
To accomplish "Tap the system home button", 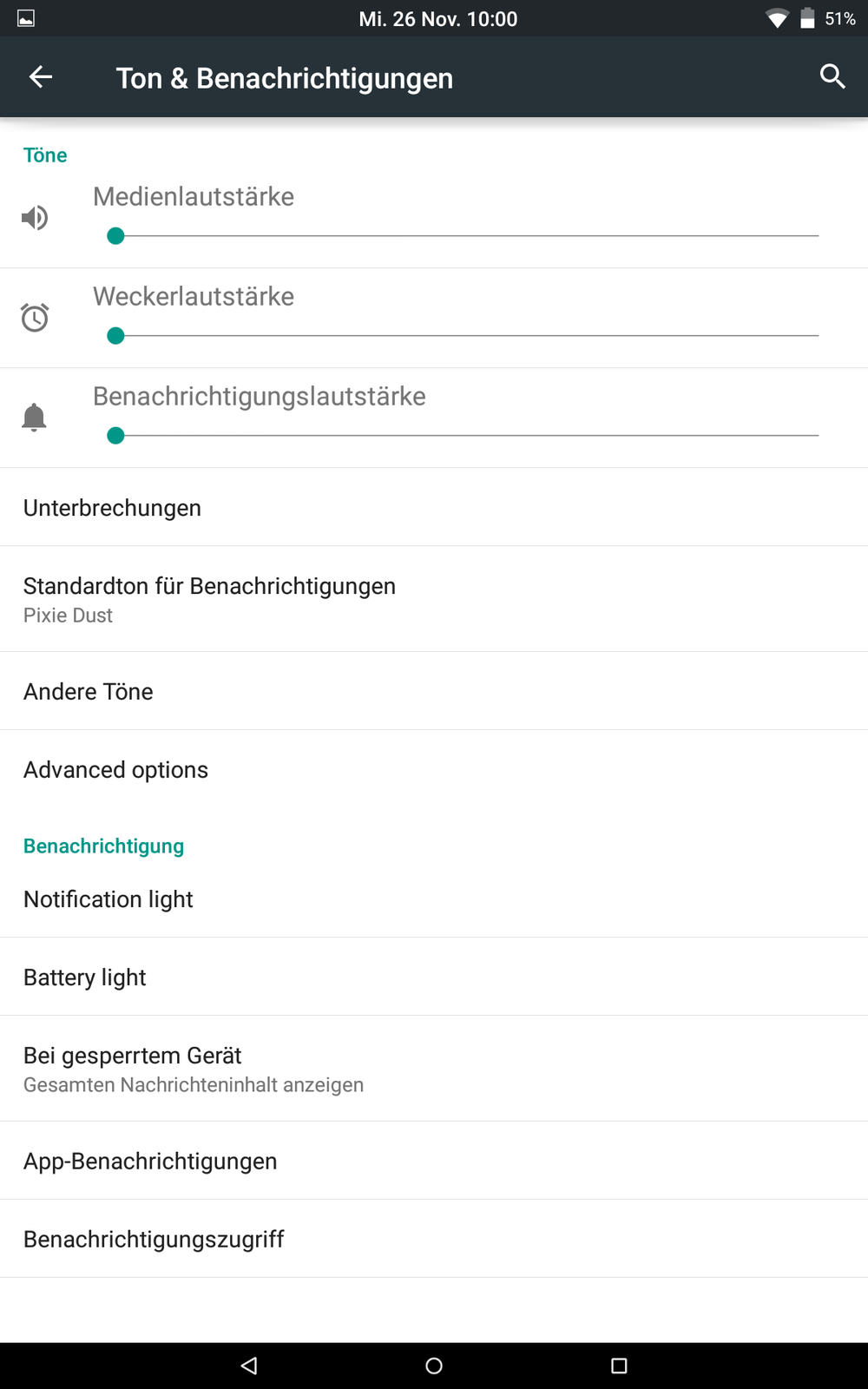I will click(434, 1366).
